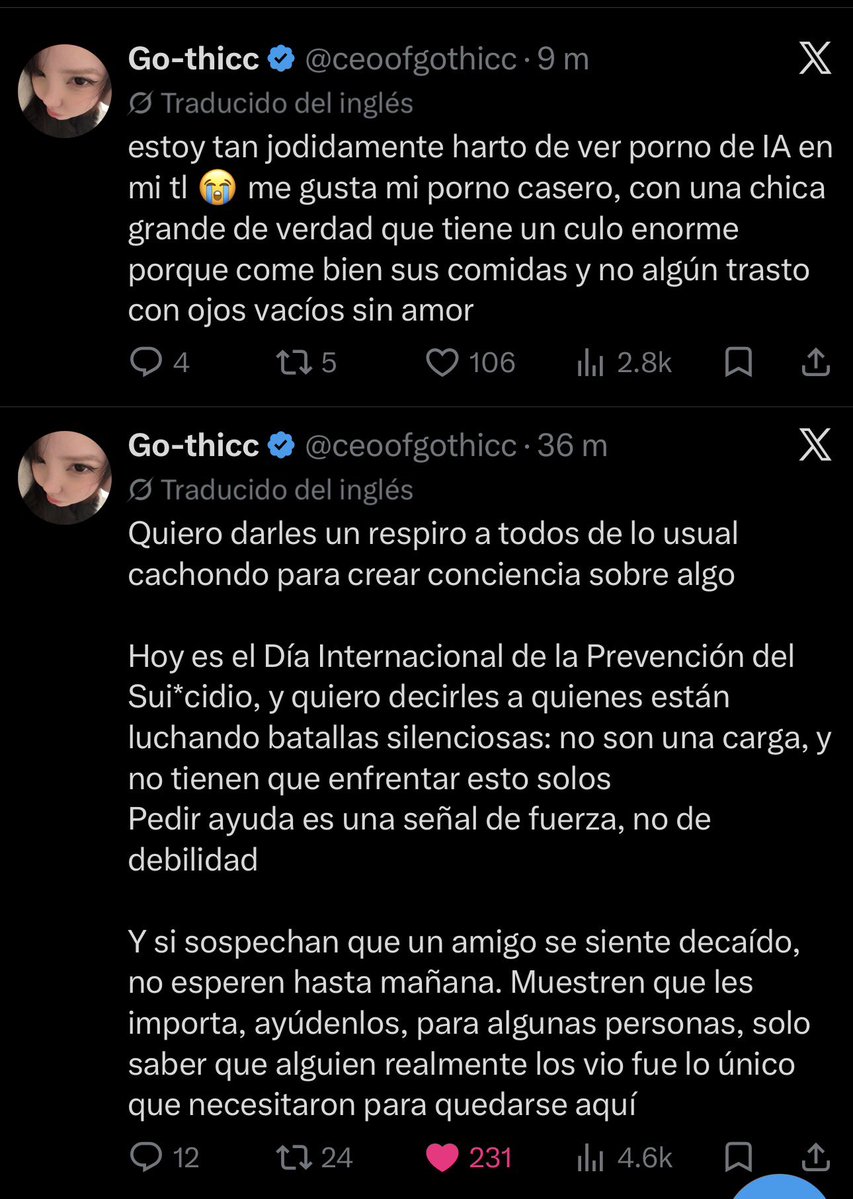
Task: Open the Grok X icon on the 36 m post
Action: tap(815, 445)
